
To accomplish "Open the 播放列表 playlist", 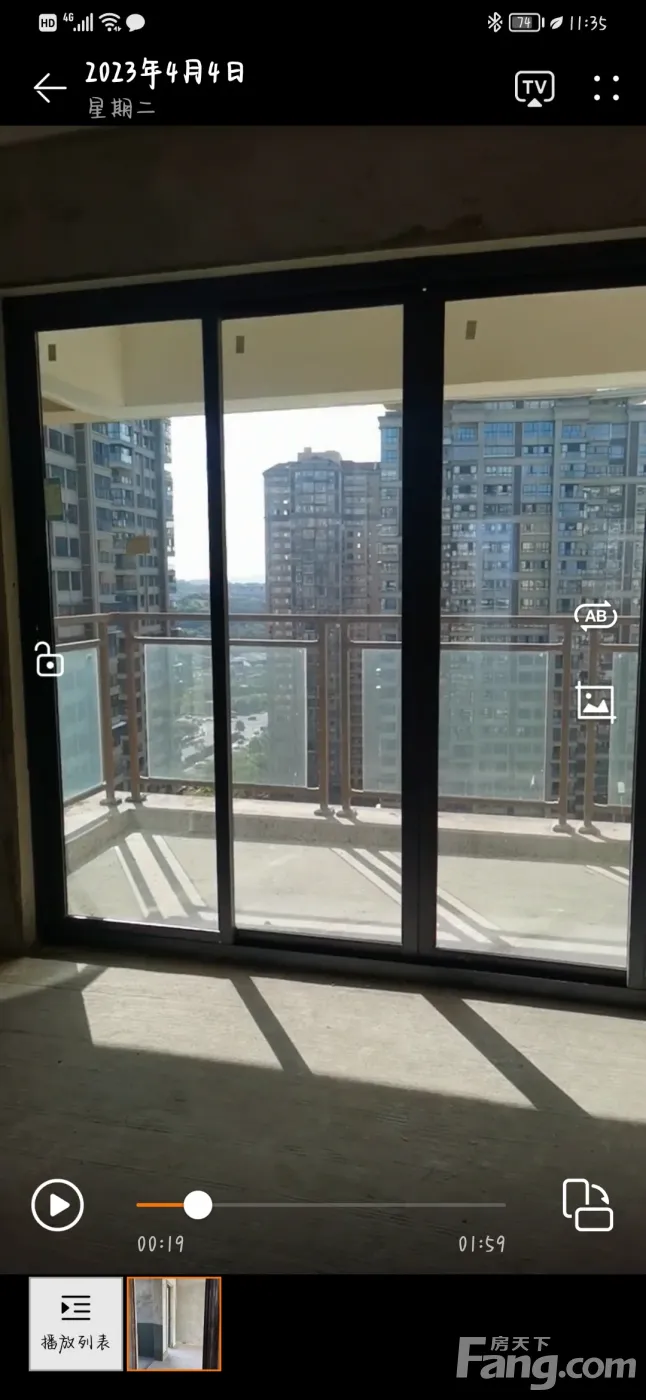I will coord(76,1324).
